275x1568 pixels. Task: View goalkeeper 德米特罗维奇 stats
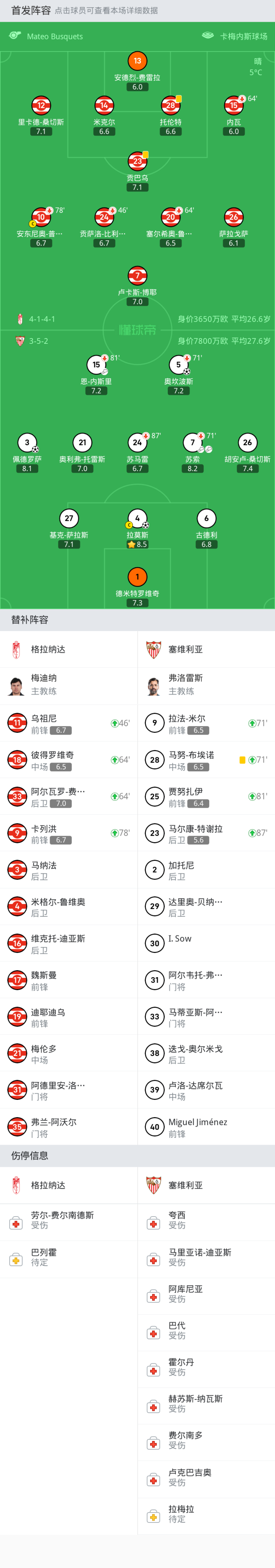(137, 577)
